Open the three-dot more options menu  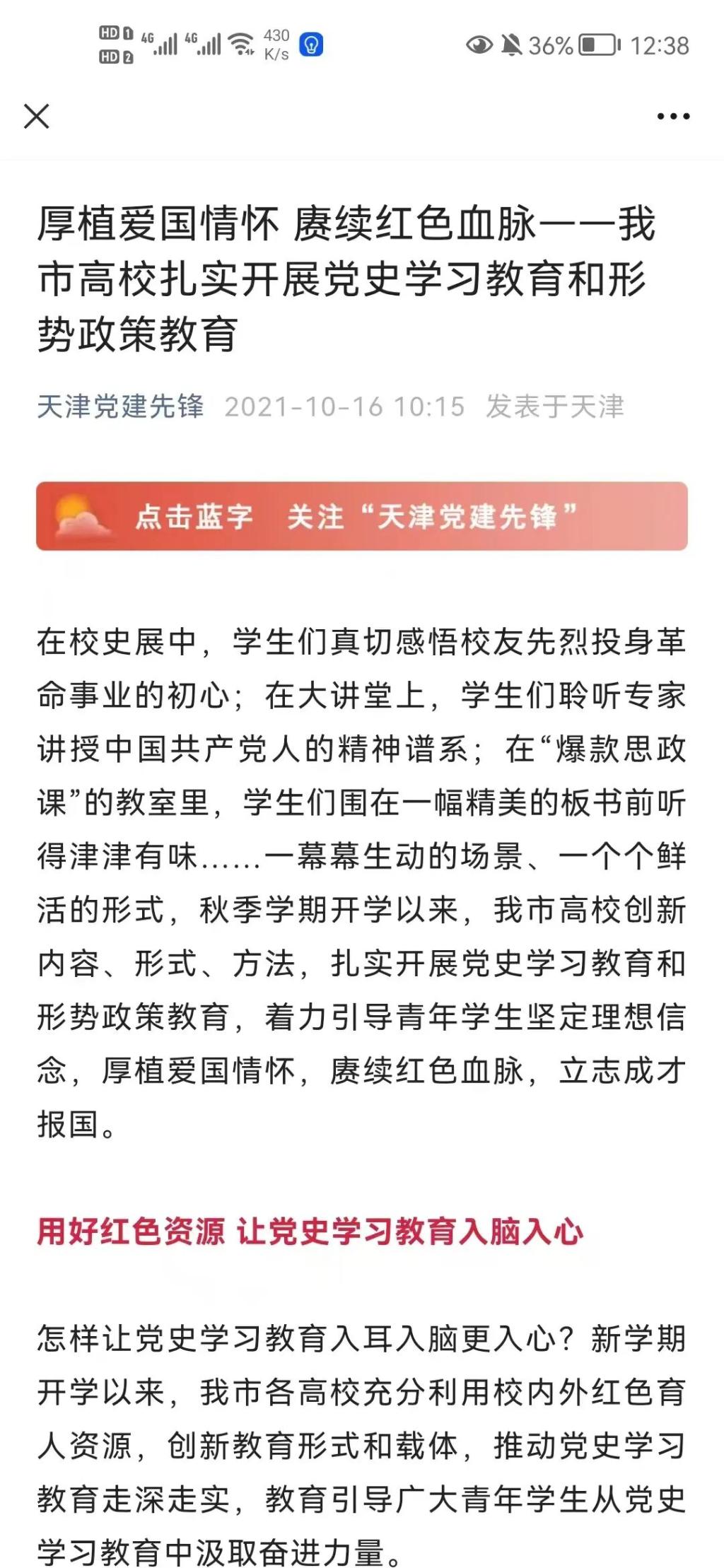[672, 117]
